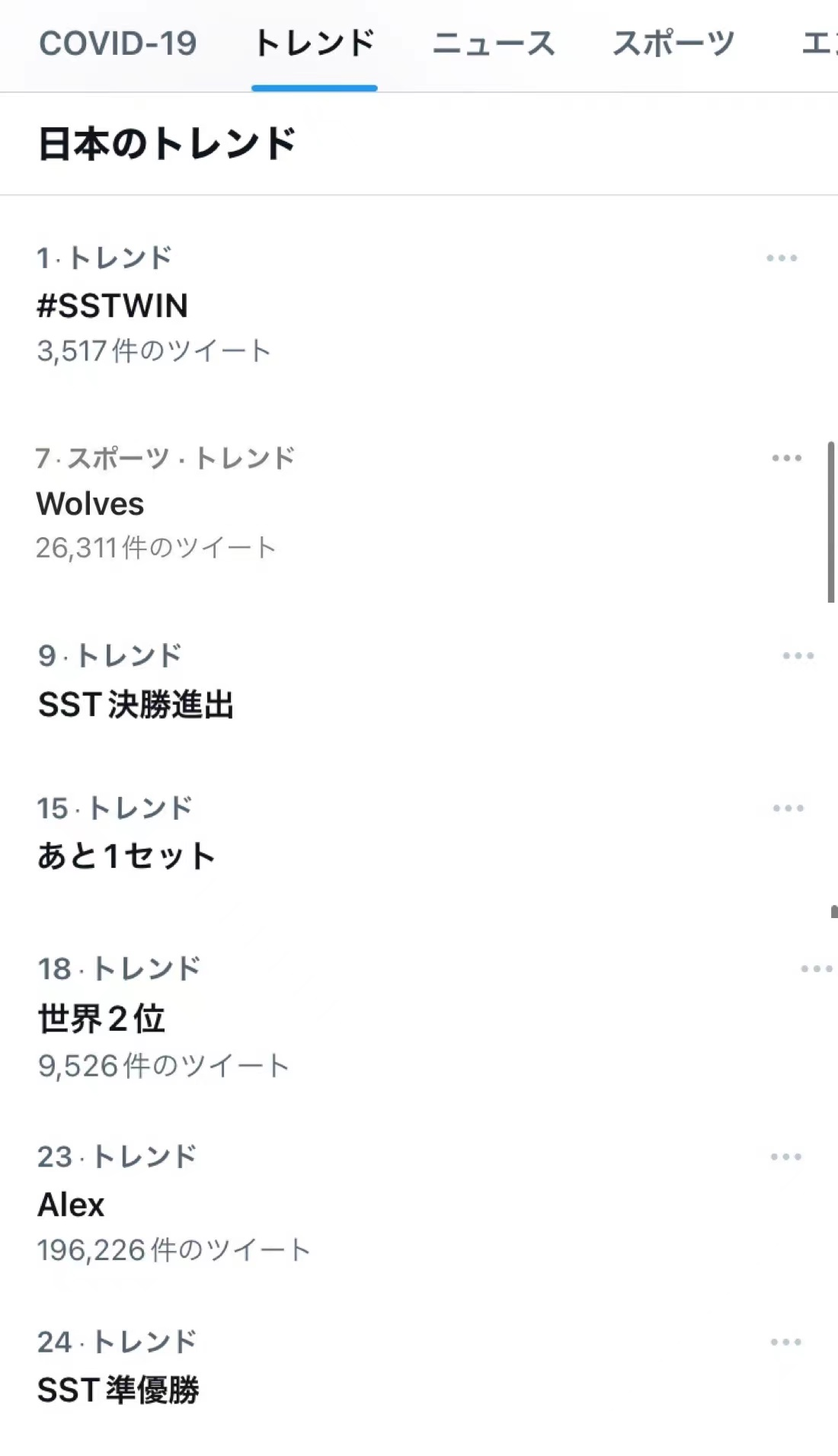The image size is (838, 1456).
Task: Open the SST 準優勝 trend
Action: point(118,1390)
